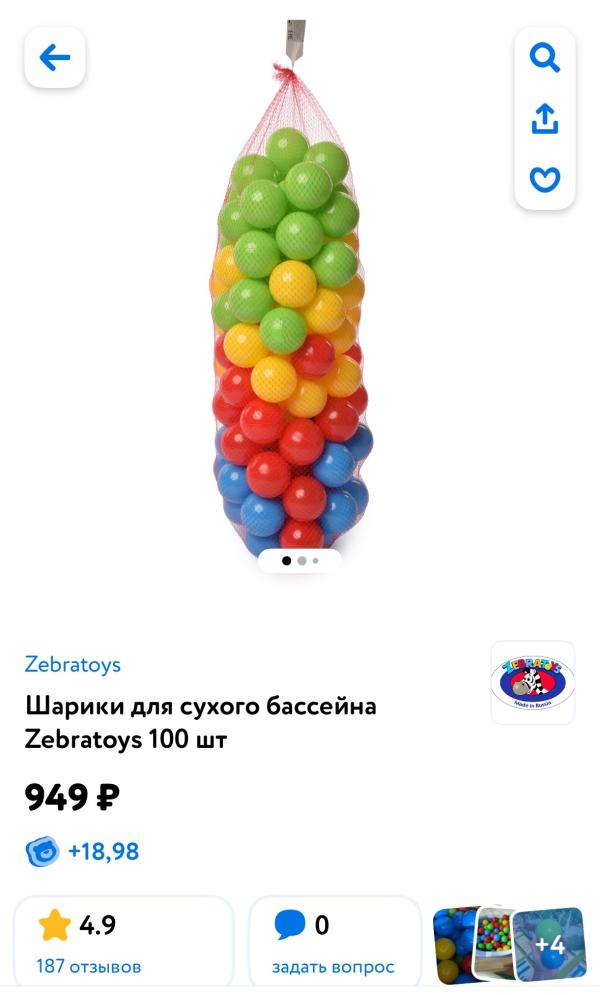Open the Zebratoys brand logo tile
This screenshot has height=995, width=600.
(532, 683)
